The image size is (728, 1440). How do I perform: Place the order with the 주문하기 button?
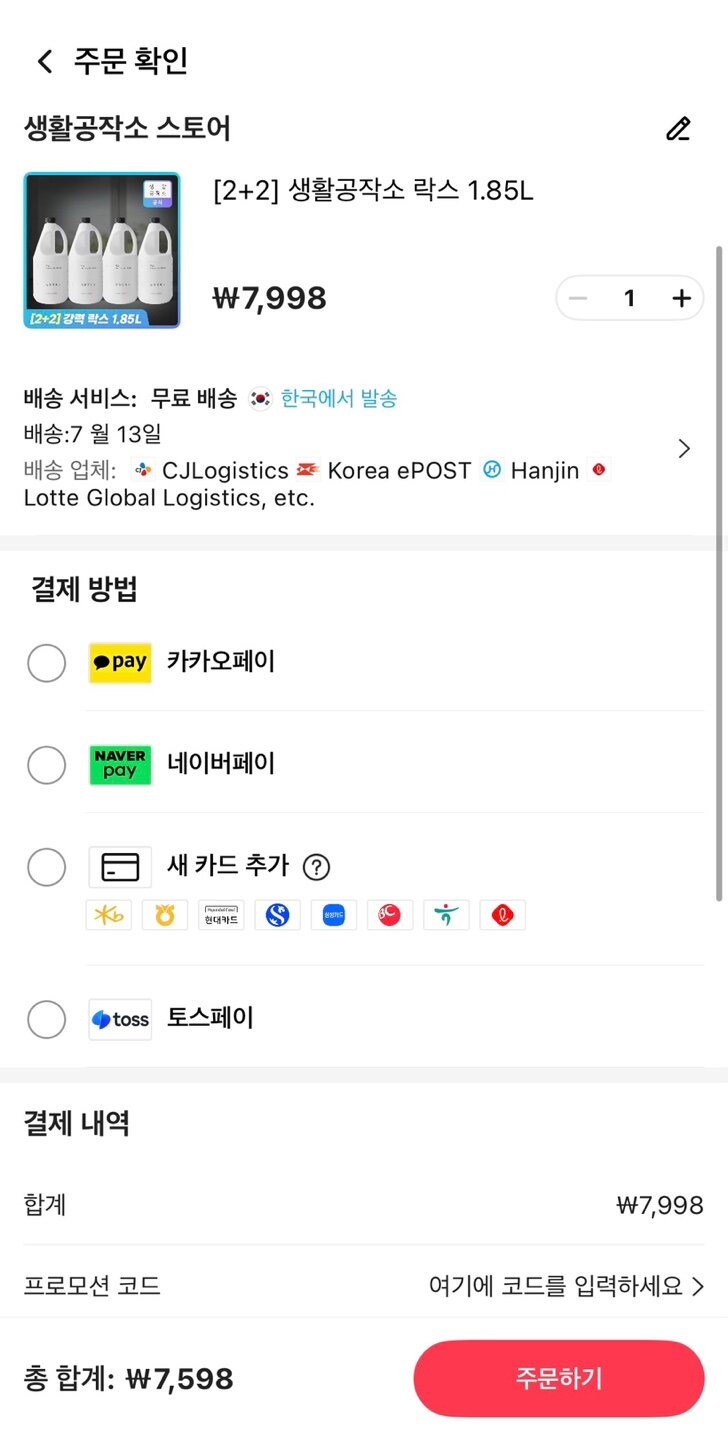pyautogui.click(x=559, y=1378)
